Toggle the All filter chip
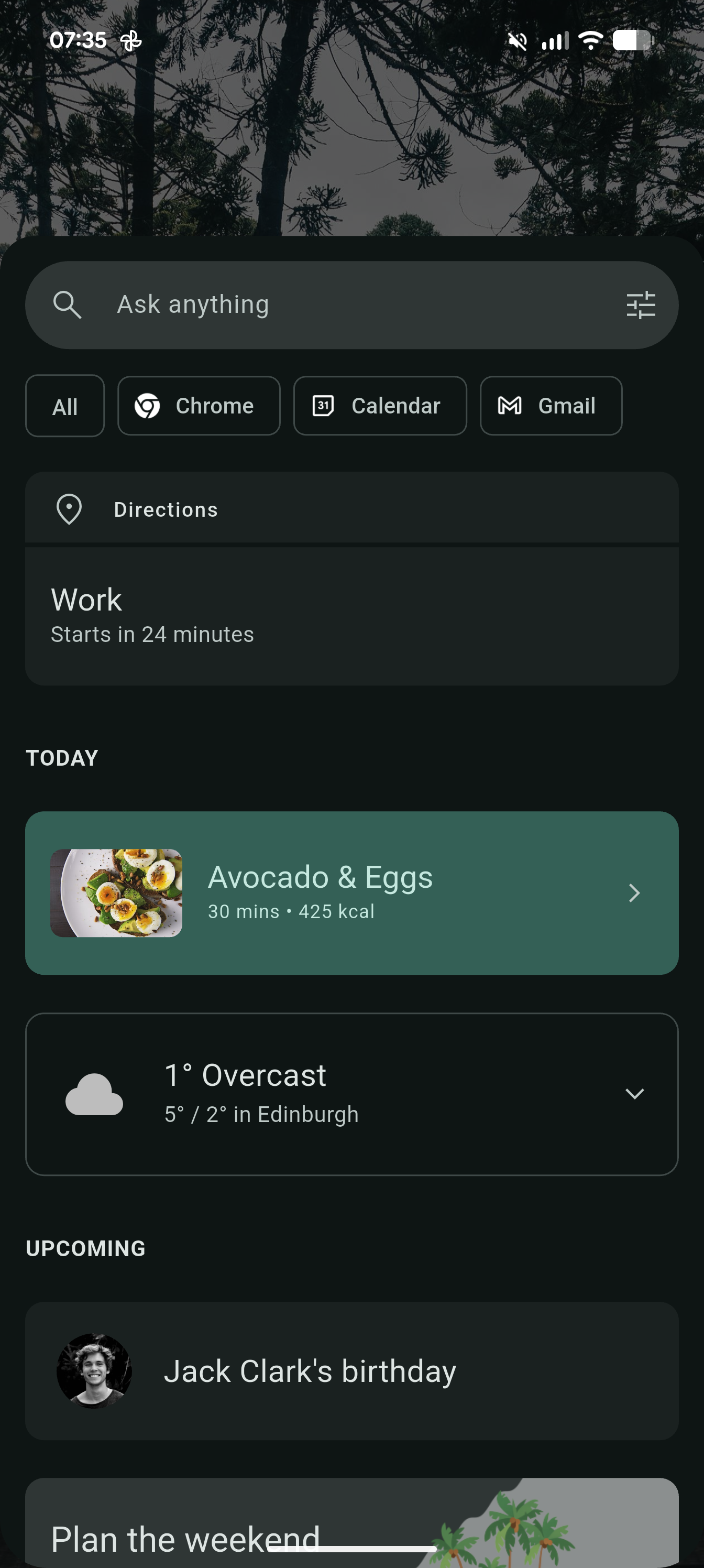704x1568 pixels. click(64, 406)
